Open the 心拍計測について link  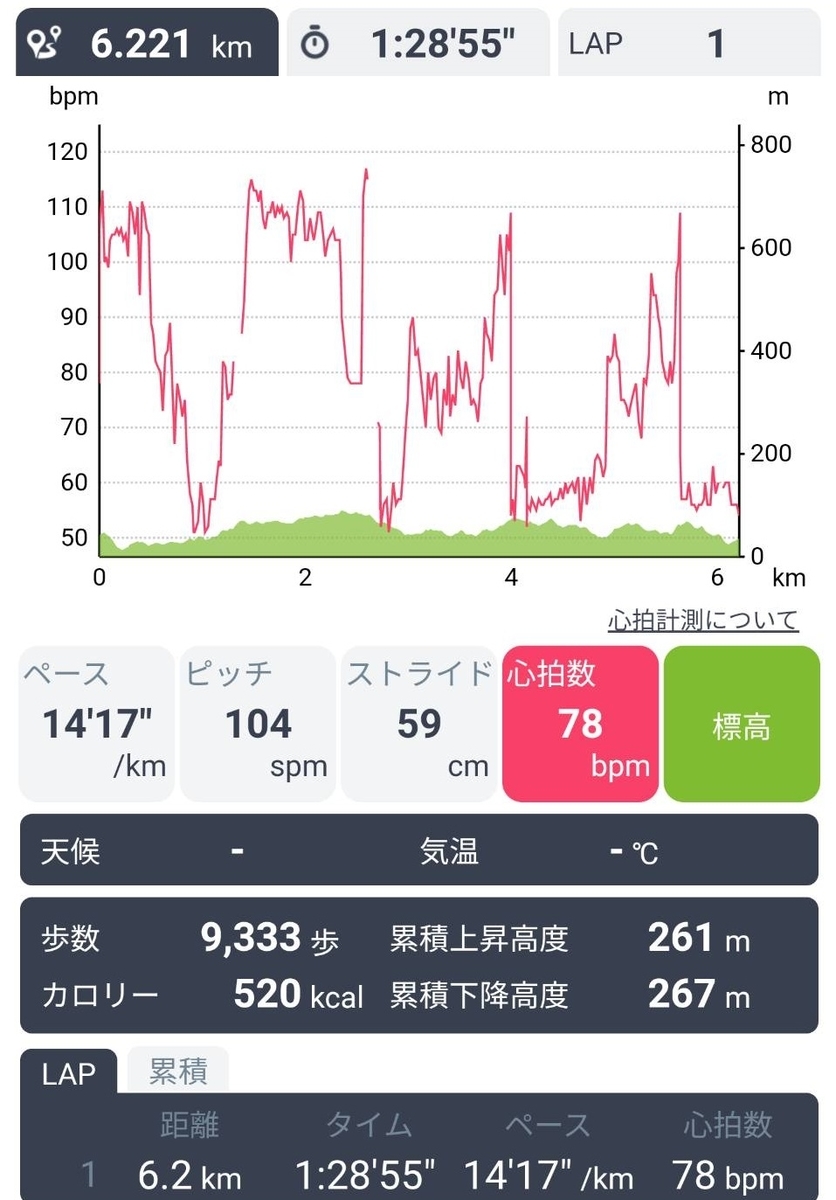[703, 620]
